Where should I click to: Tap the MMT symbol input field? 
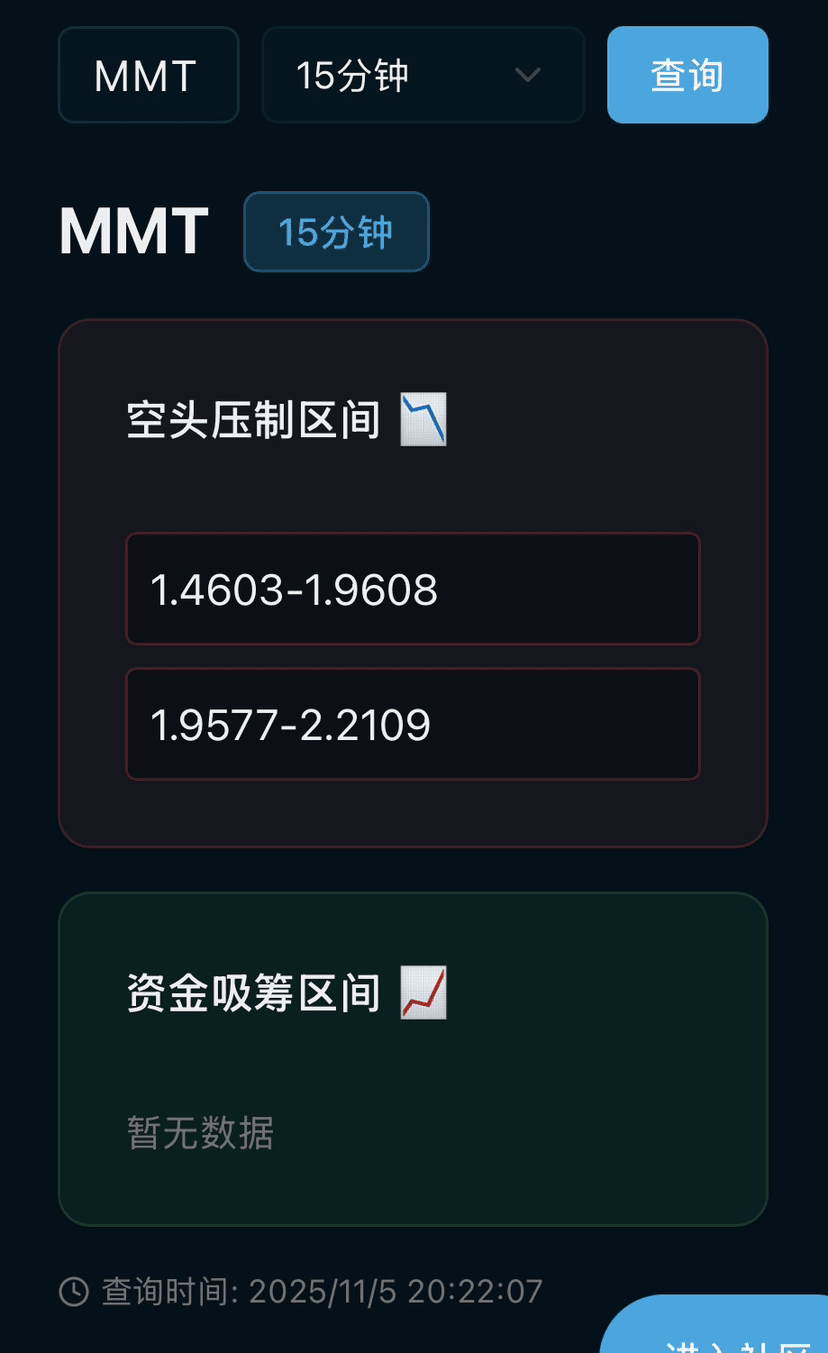click(x=148, y=75)
